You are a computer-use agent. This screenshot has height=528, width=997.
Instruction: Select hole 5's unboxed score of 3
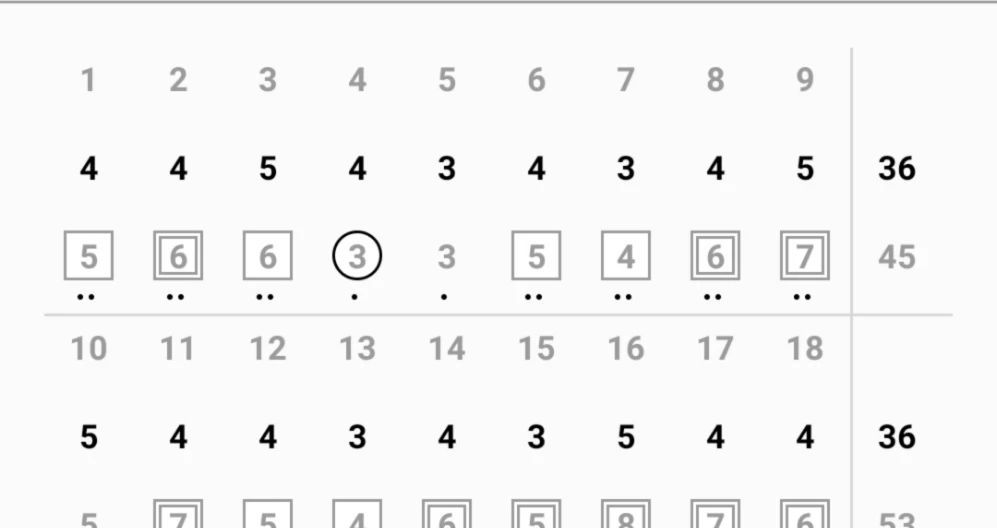[x=446, y=257]
